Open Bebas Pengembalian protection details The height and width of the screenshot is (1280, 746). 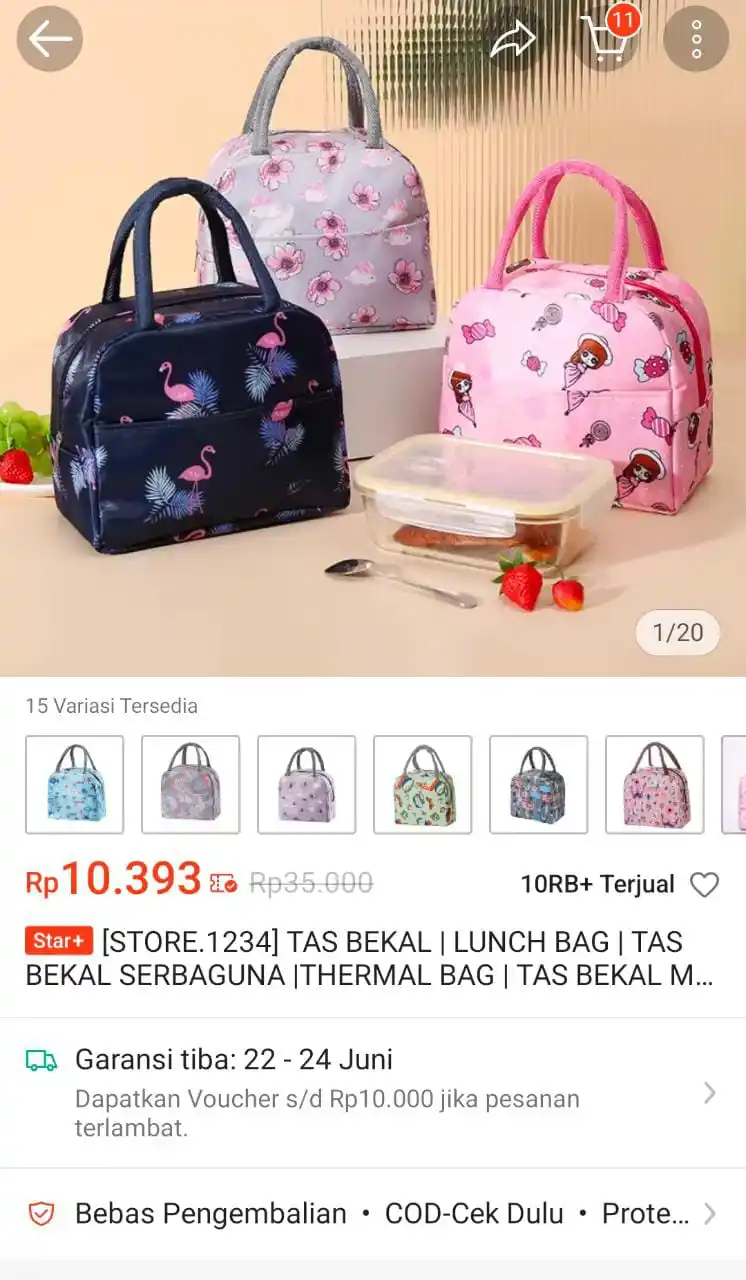pyautogui.click(x=372, y=1214)
